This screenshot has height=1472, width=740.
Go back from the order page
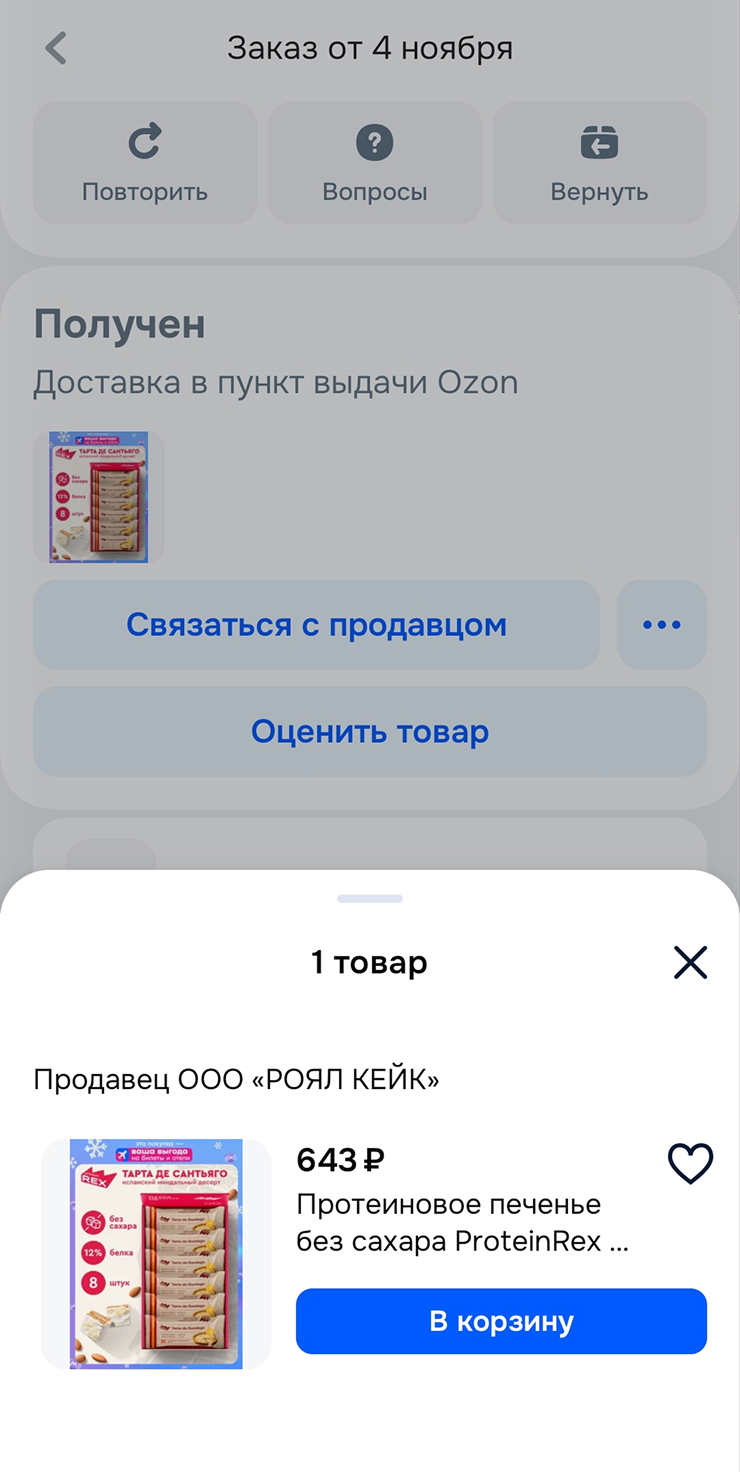(56, 48)
